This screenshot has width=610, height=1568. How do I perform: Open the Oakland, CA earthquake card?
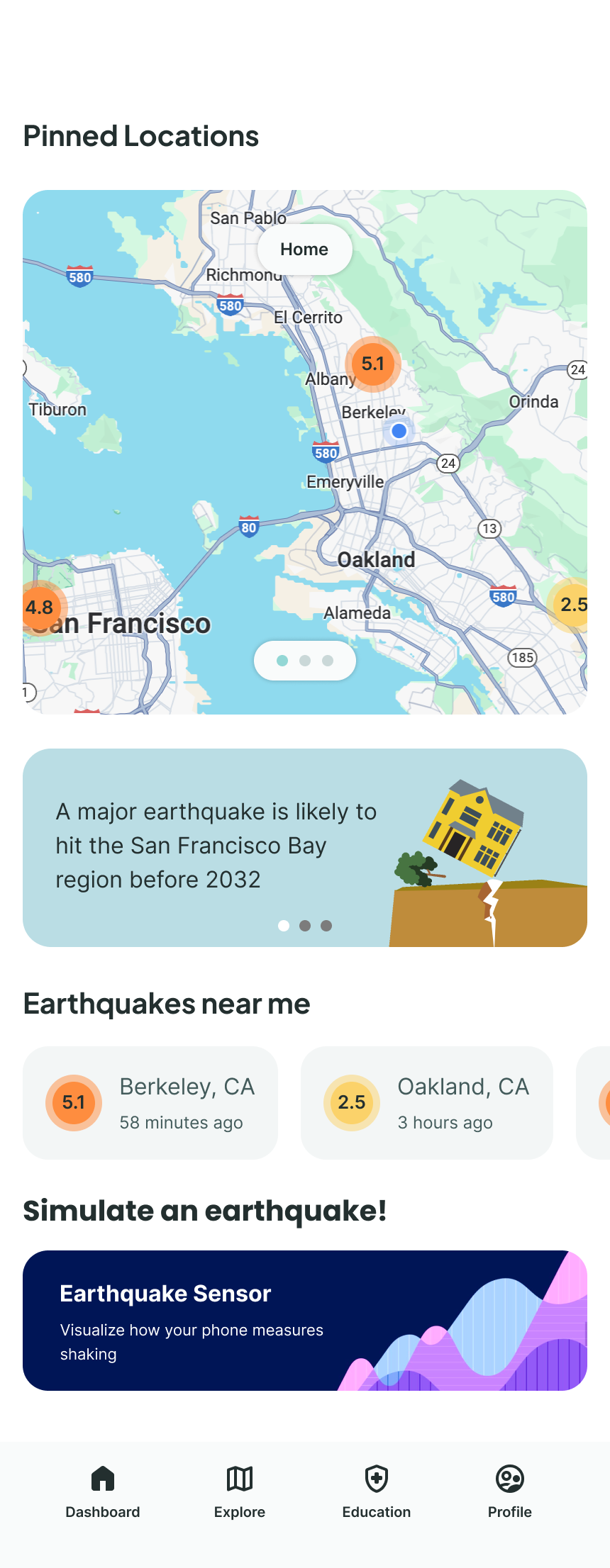[427, 1102]
